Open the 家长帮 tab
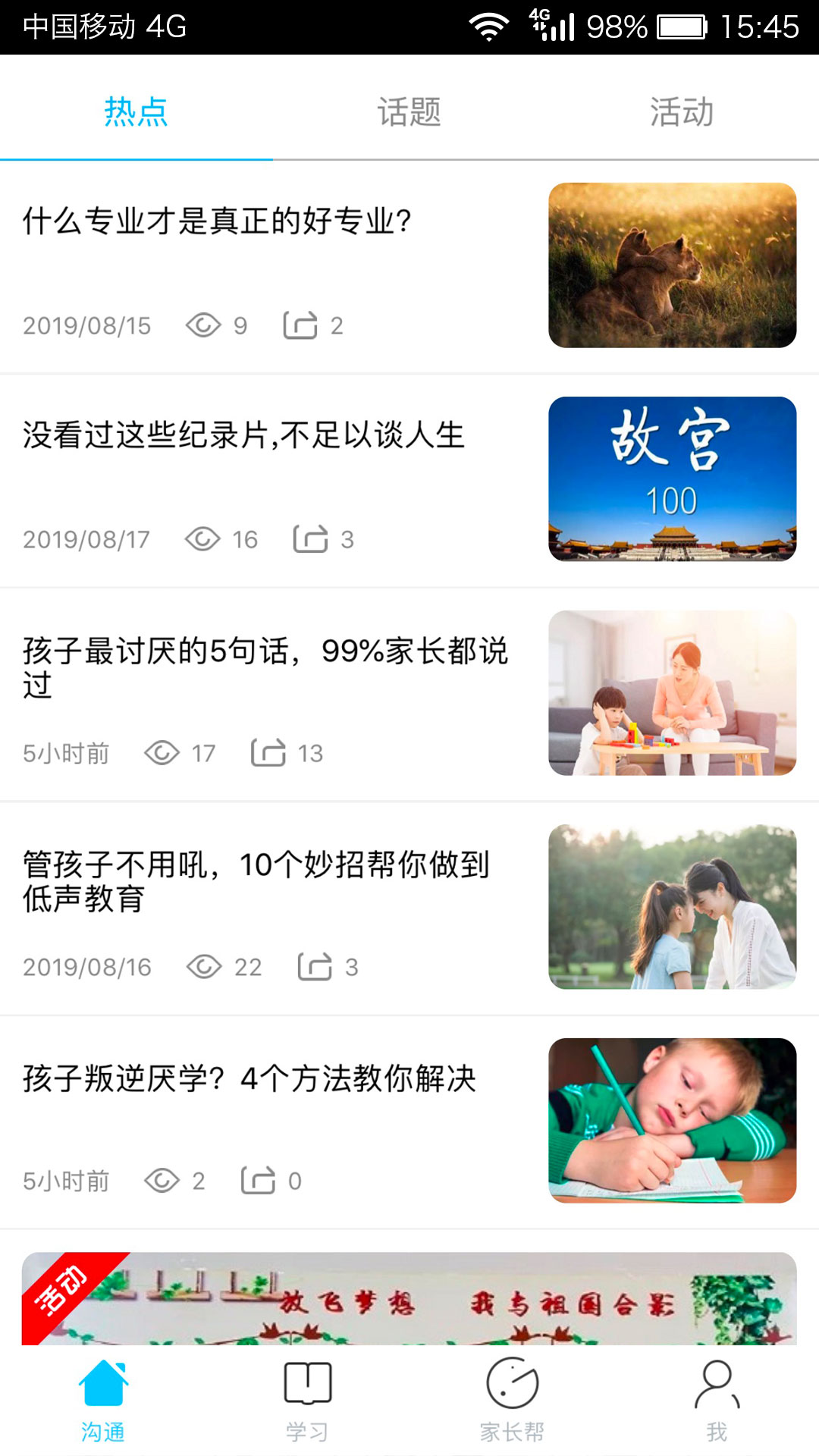 coord(512,1399)
